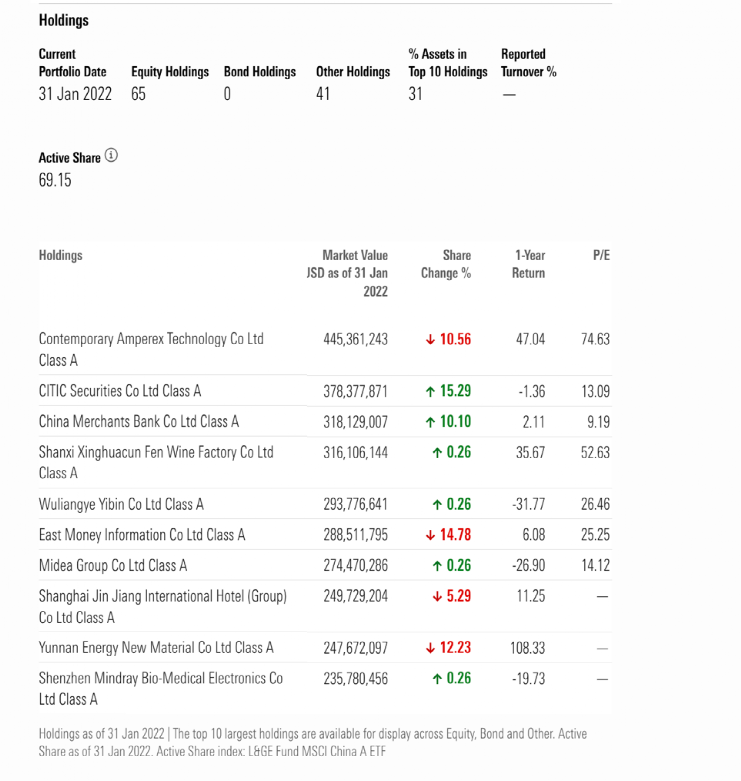
Task: Open the Active Share info icon
Action: (111, 156)
